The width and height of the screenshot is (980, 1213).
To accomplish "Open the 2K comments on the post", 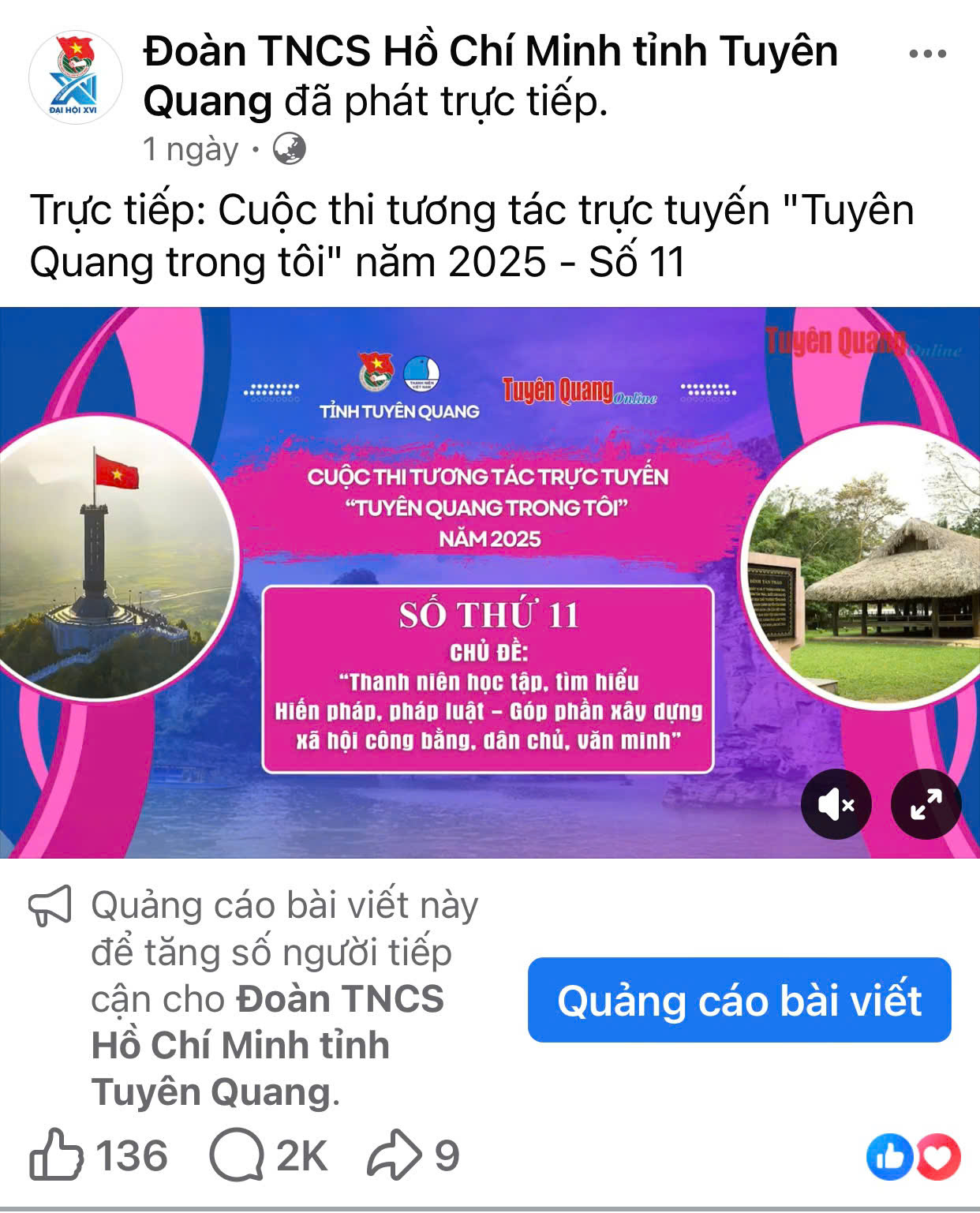I will point(268,1156).
